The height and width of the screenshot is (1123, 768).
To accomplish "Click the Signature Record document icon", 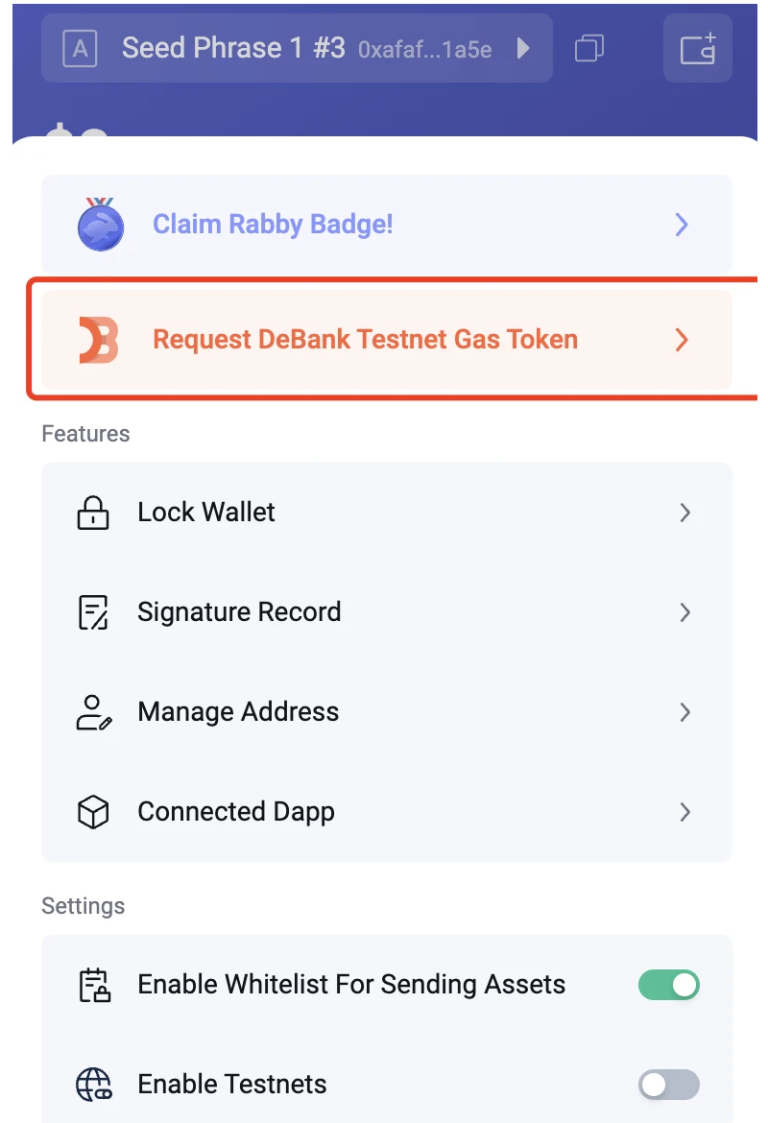I will [x=92, y=612].
